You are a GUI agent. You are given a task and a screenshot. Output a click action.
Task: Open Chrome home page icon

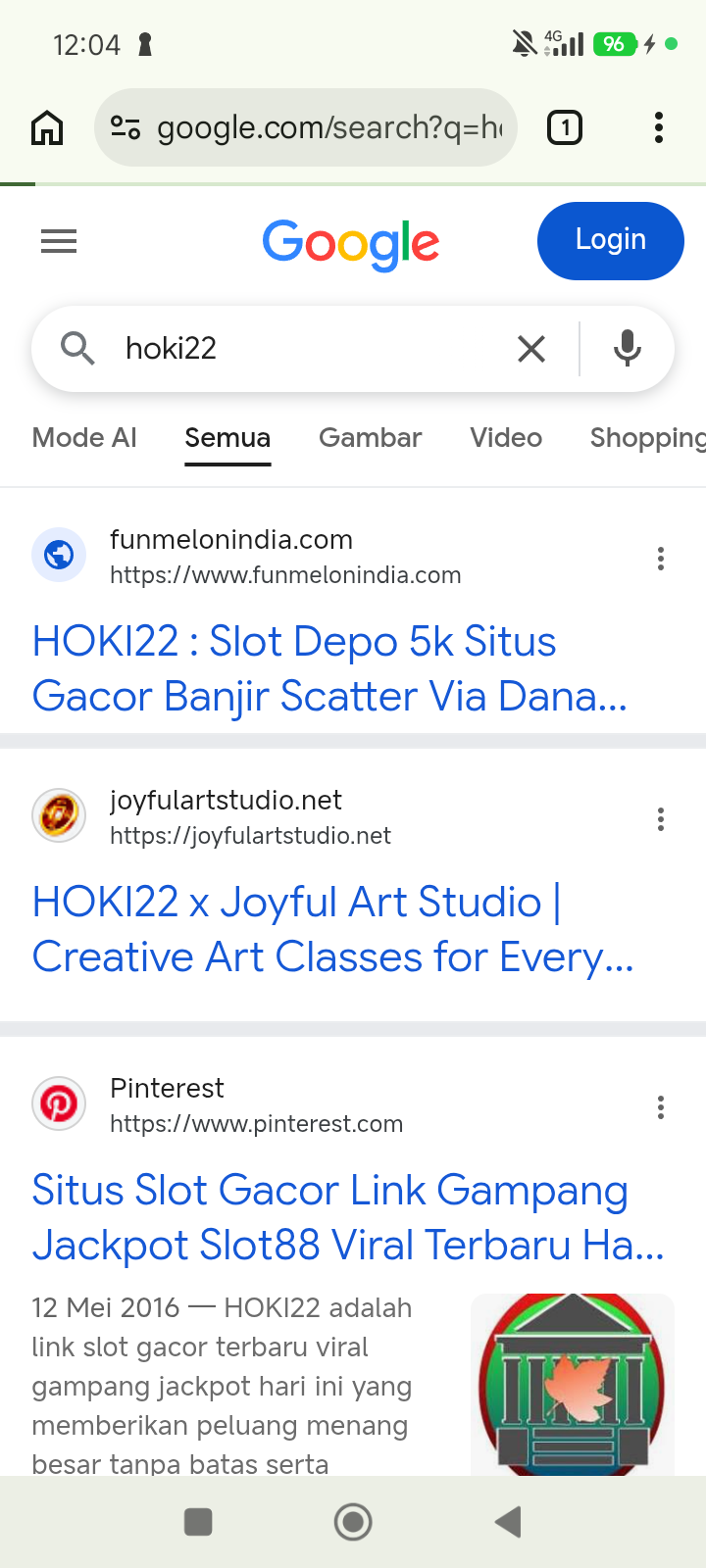coord(47,127)
